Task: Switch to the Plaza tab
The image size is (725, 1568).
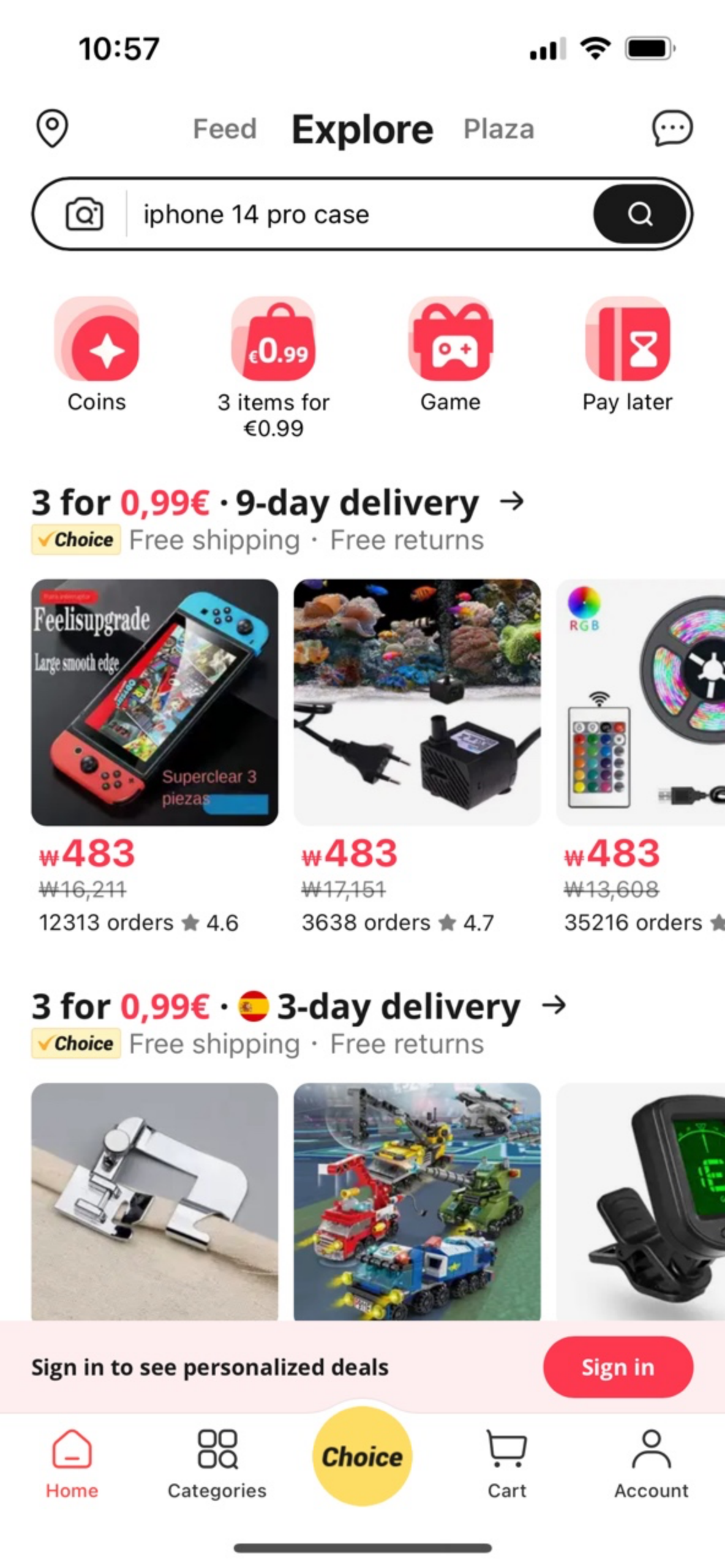Action: [498, 129]
